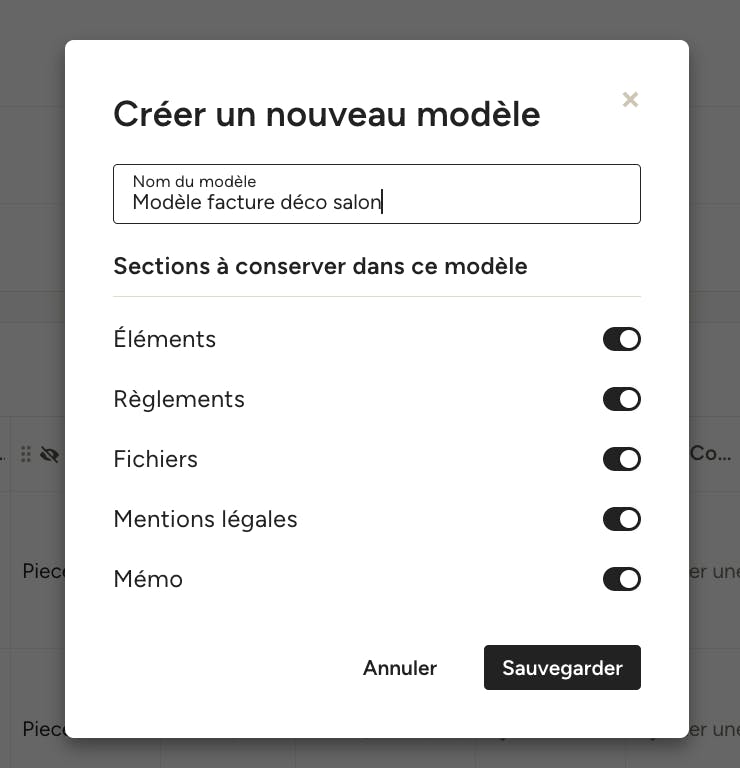Image resolution: width=740 pixels, height=768 pixels.
Task: Toggle the Mentions légales switch
Action: pyautogui.click(x=621, y=519)
